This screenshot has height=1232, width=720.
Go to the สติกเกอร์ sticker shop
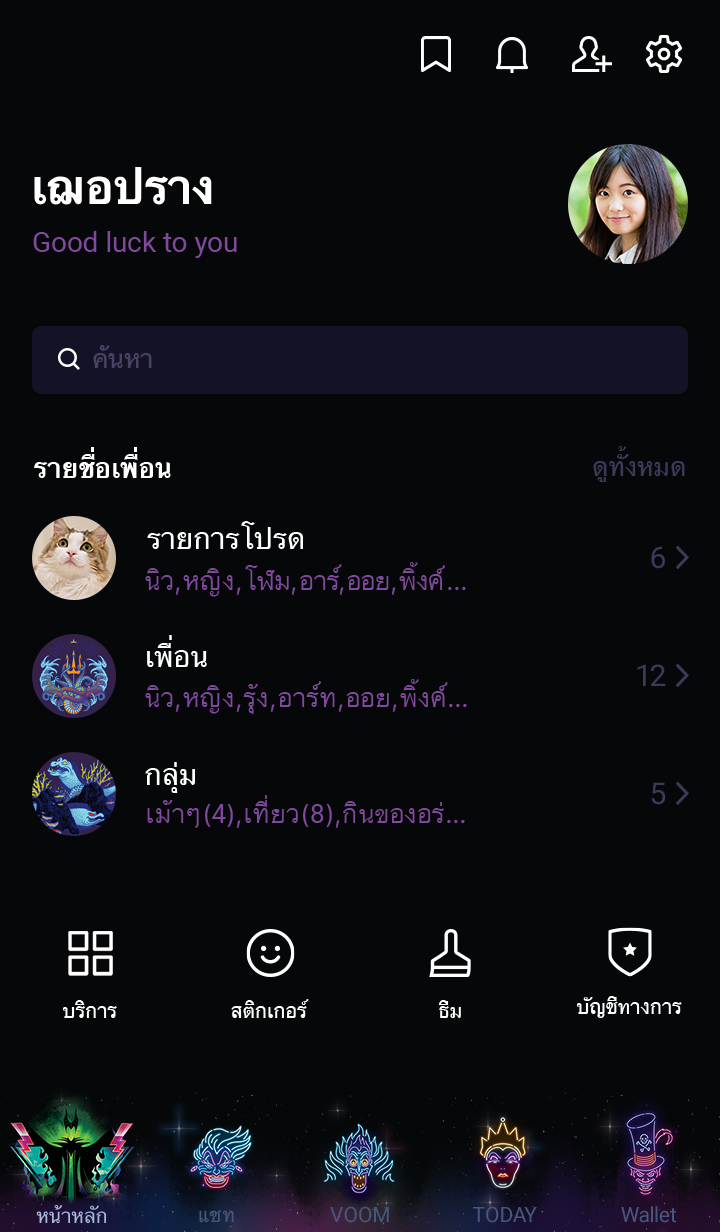(270, 972)
